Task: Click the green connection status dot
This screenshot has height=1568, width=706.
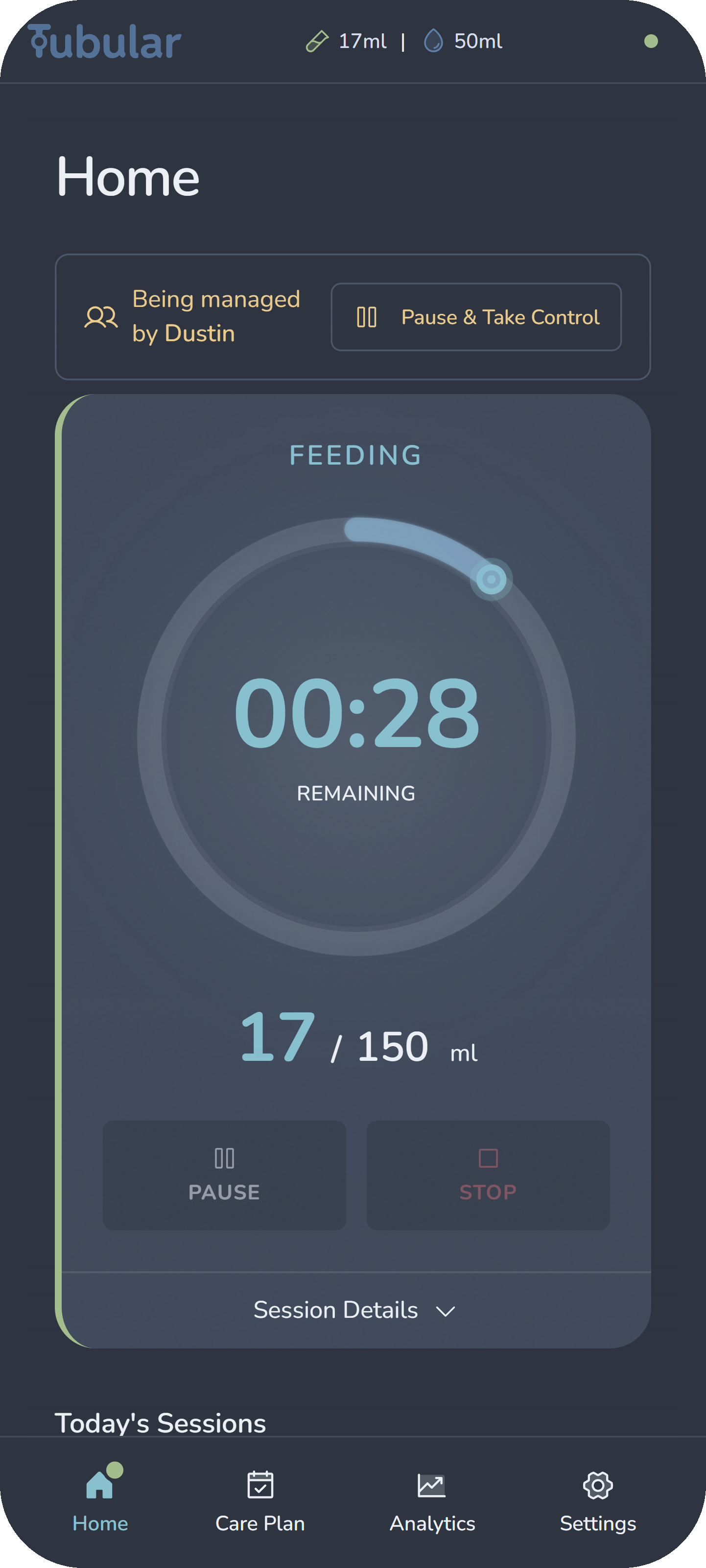Action: 651,42
